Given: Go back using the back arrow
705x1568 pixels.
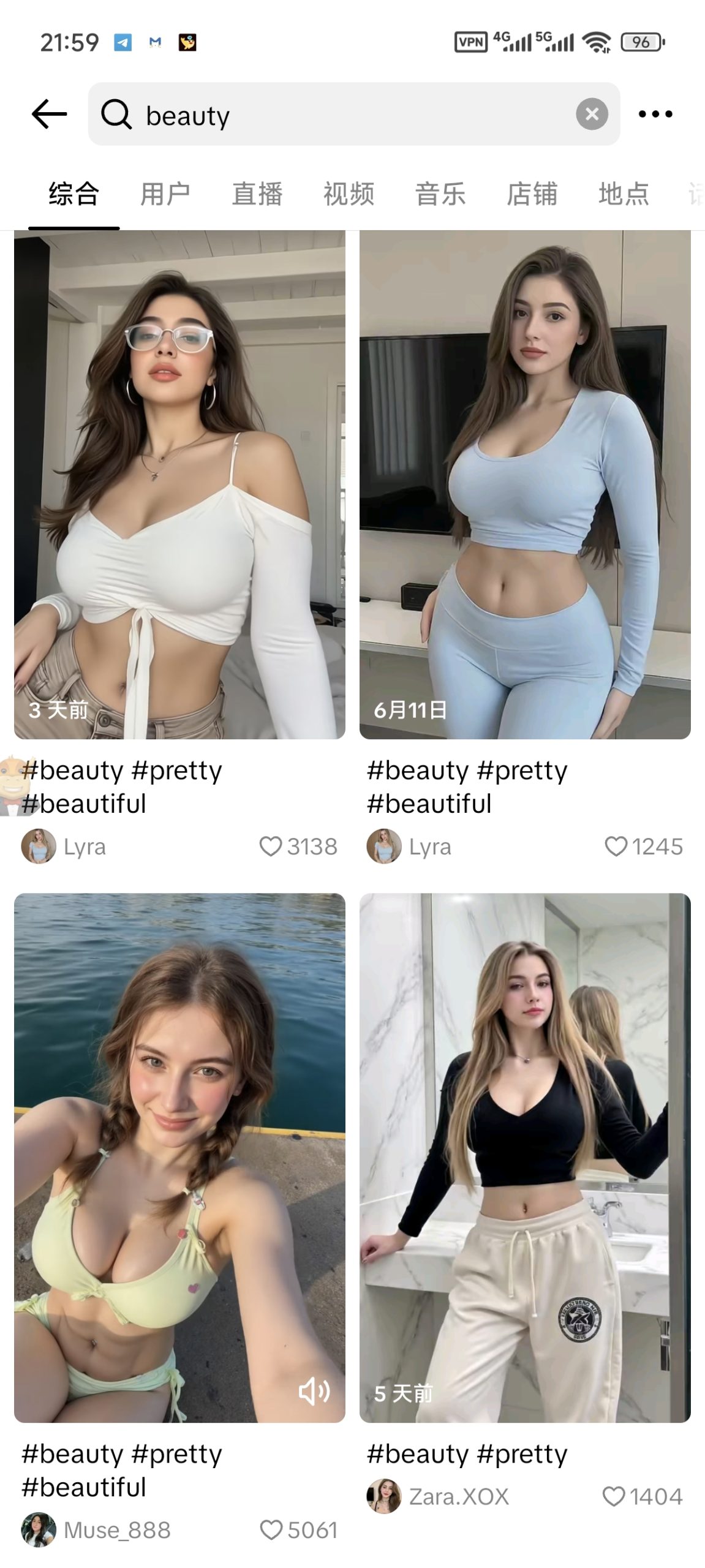Looking at the screenshot, I should click(x=49, y=114).
